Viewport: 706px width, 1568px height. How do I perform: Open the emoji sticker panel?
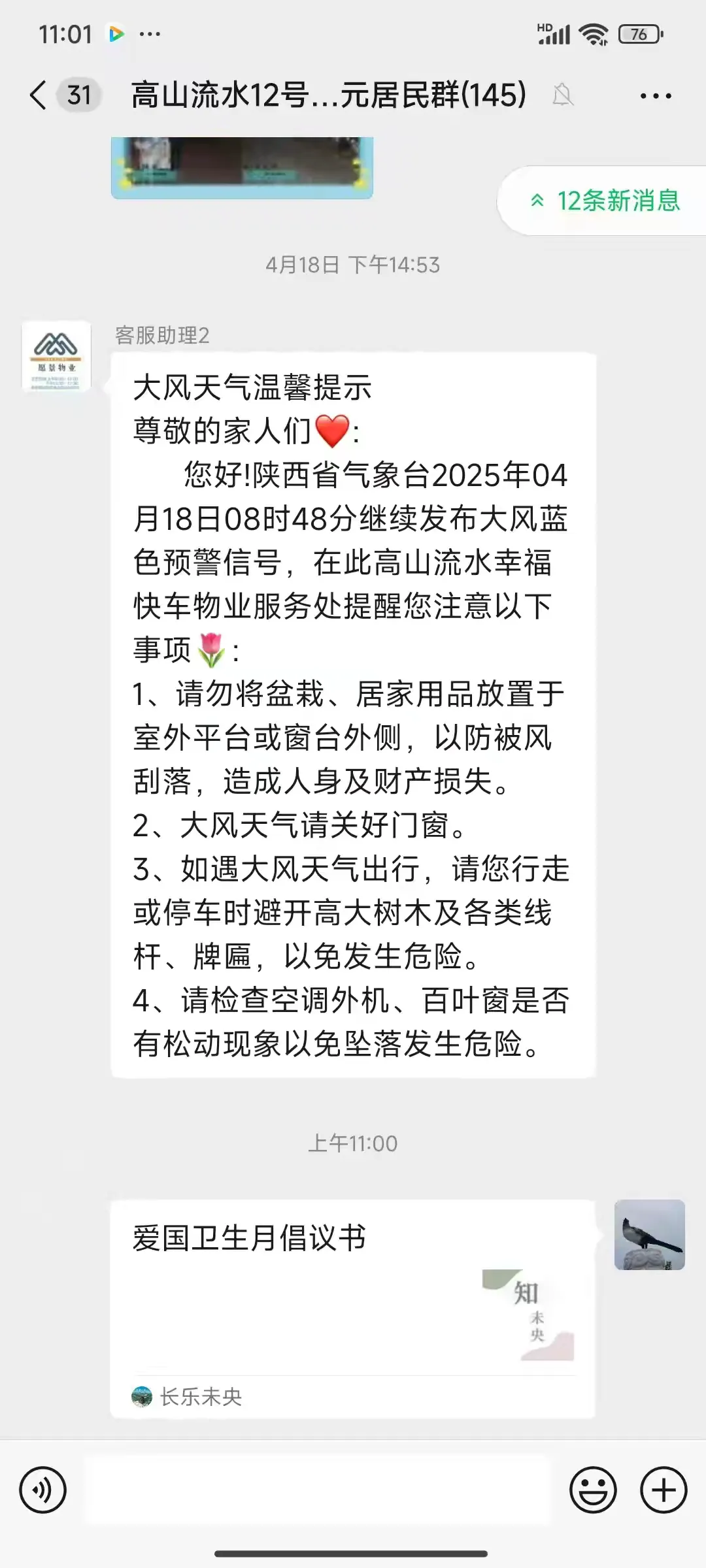click(593, 1490)
